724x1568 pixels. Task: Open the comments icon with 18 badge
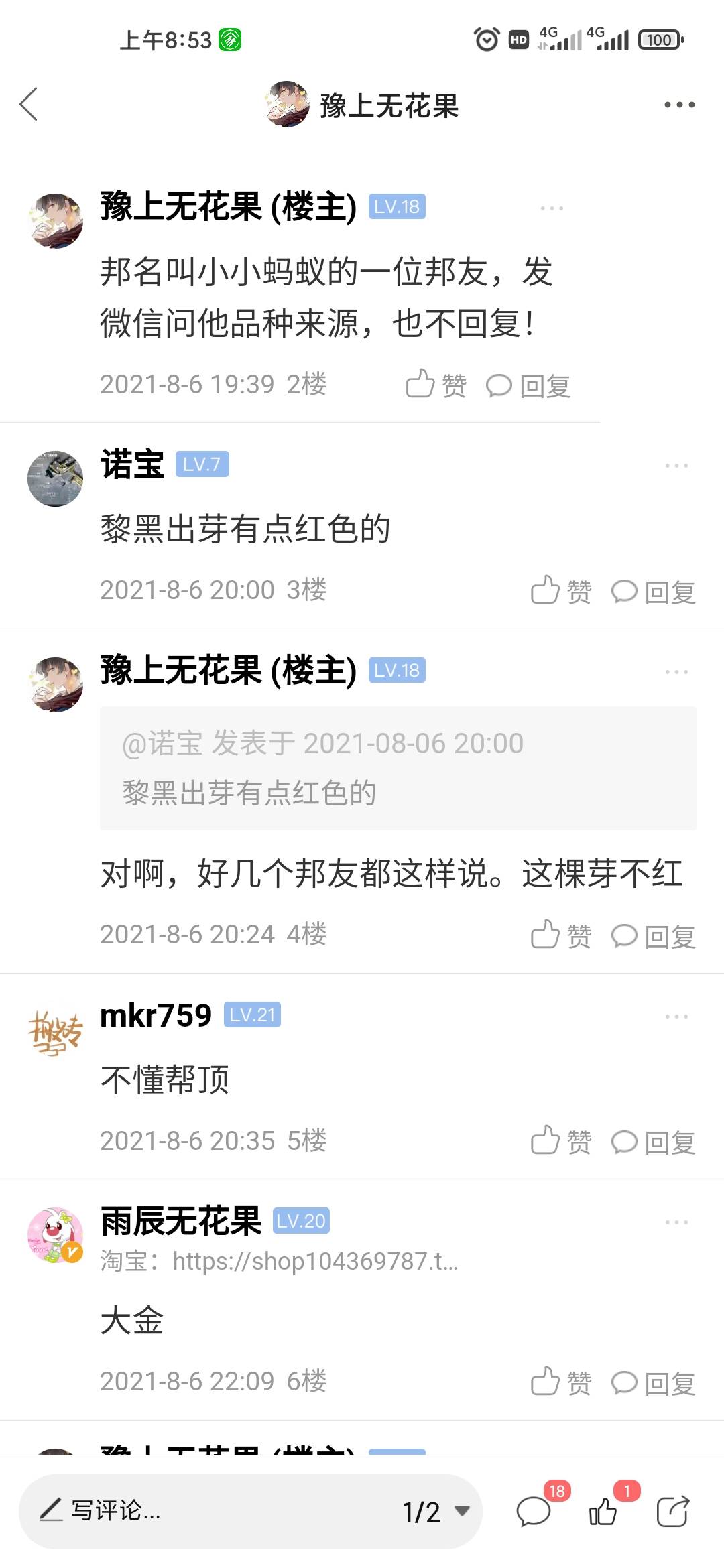click(x=534, y=1512)
